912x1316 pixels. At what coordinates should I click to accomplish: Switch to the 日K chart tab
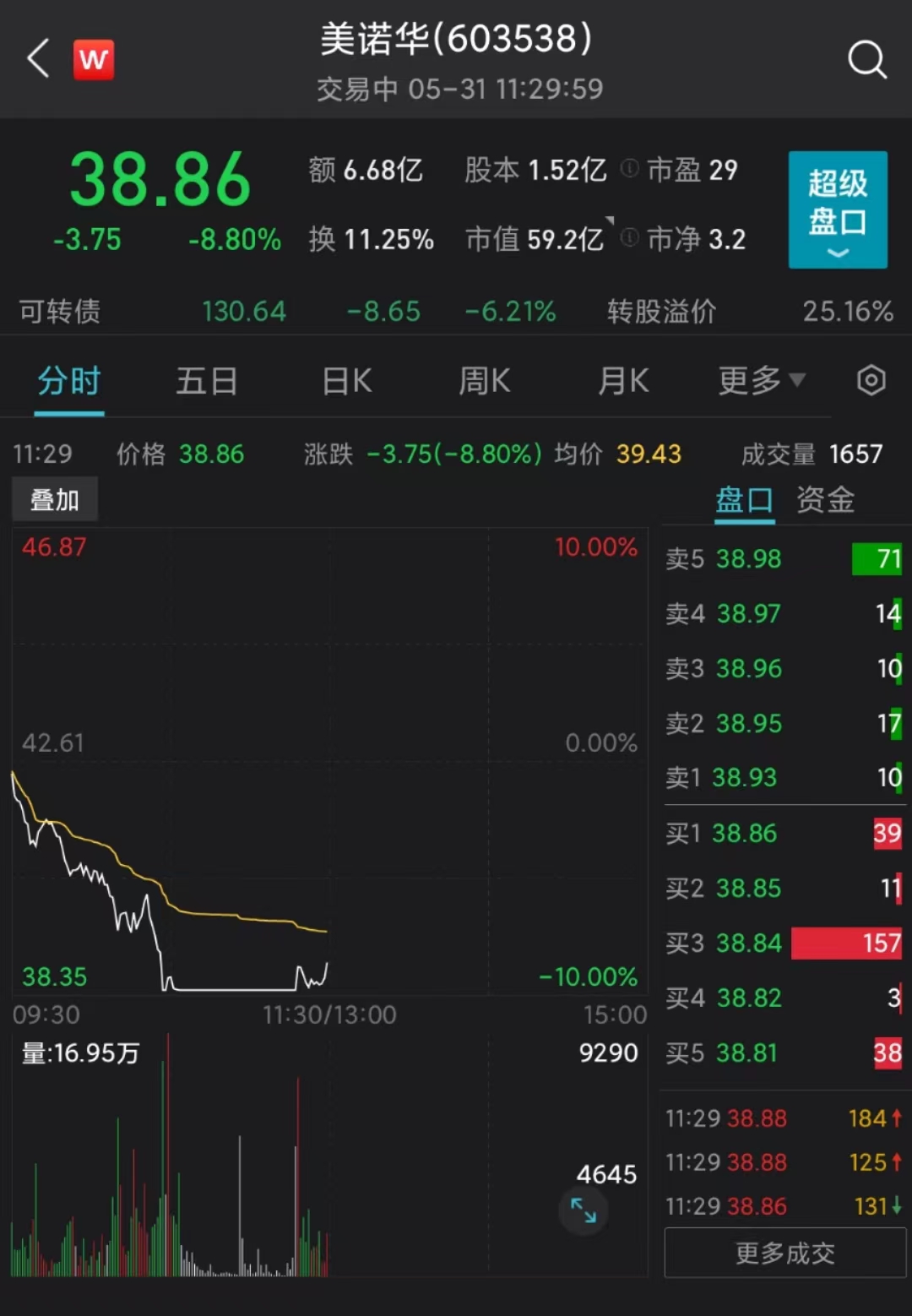click(x=346, y=381)
